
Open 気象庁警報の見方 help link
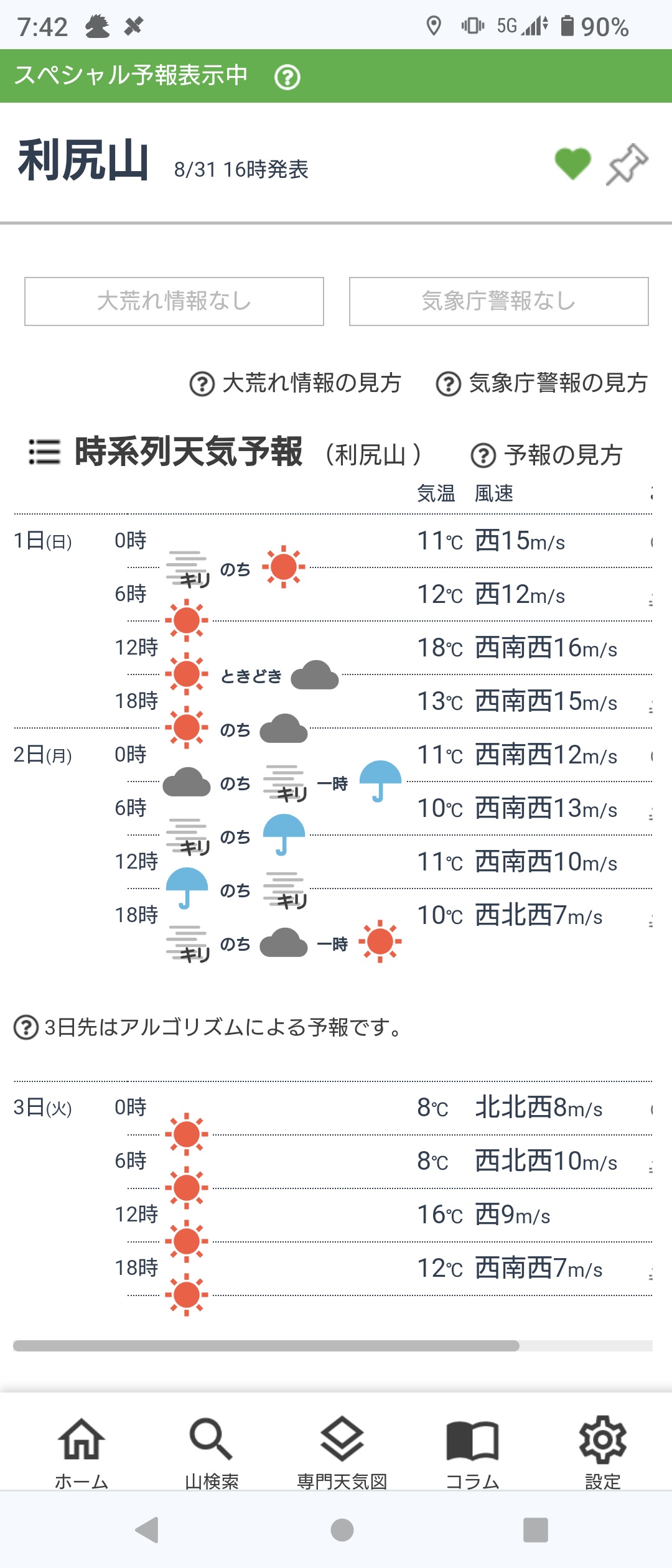click(543, 383)
